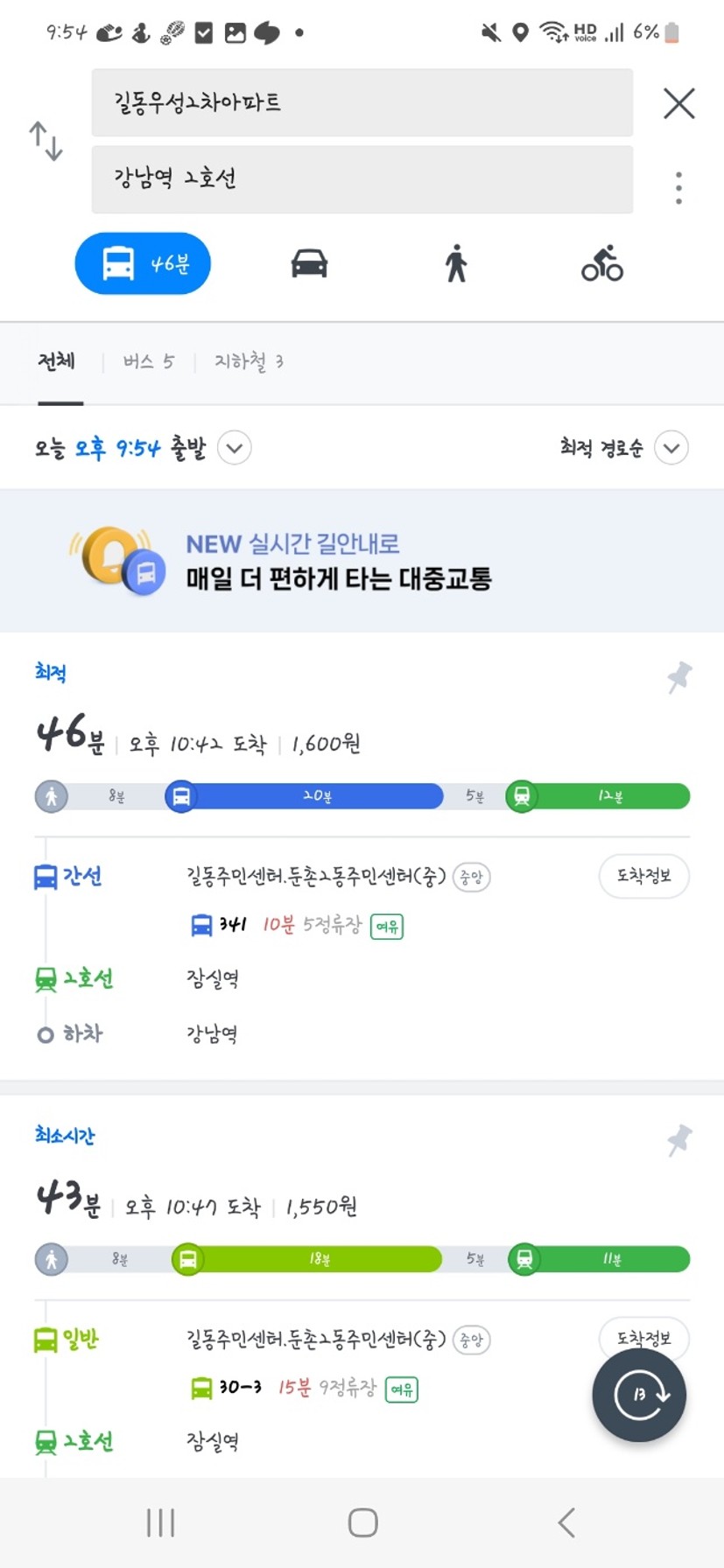The height and width of the screenshot is (1568, 724).
Task: Show the 전체 routes tab
Action: pyautogui.click(x=57, y=361)
